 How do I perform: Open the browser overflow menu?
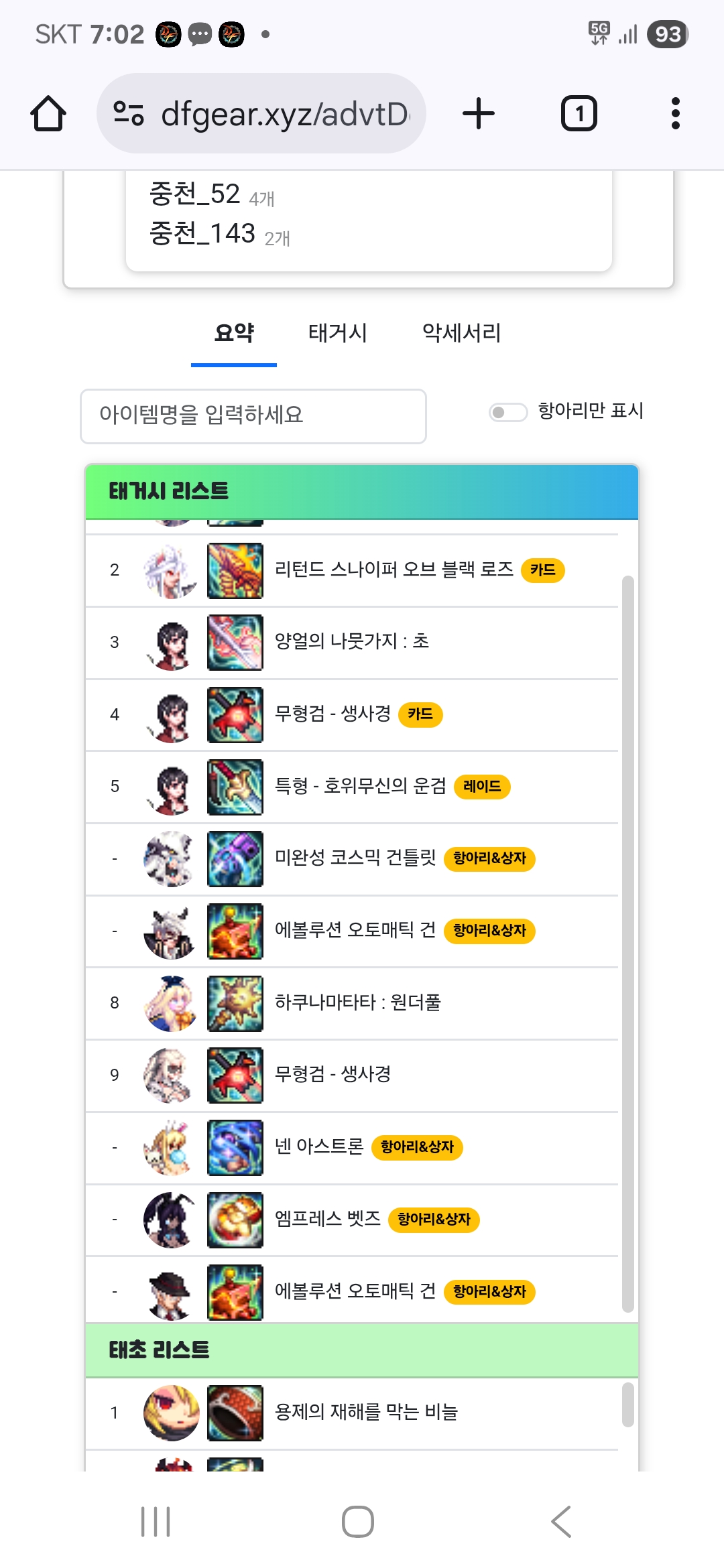[x=675, y=114]
